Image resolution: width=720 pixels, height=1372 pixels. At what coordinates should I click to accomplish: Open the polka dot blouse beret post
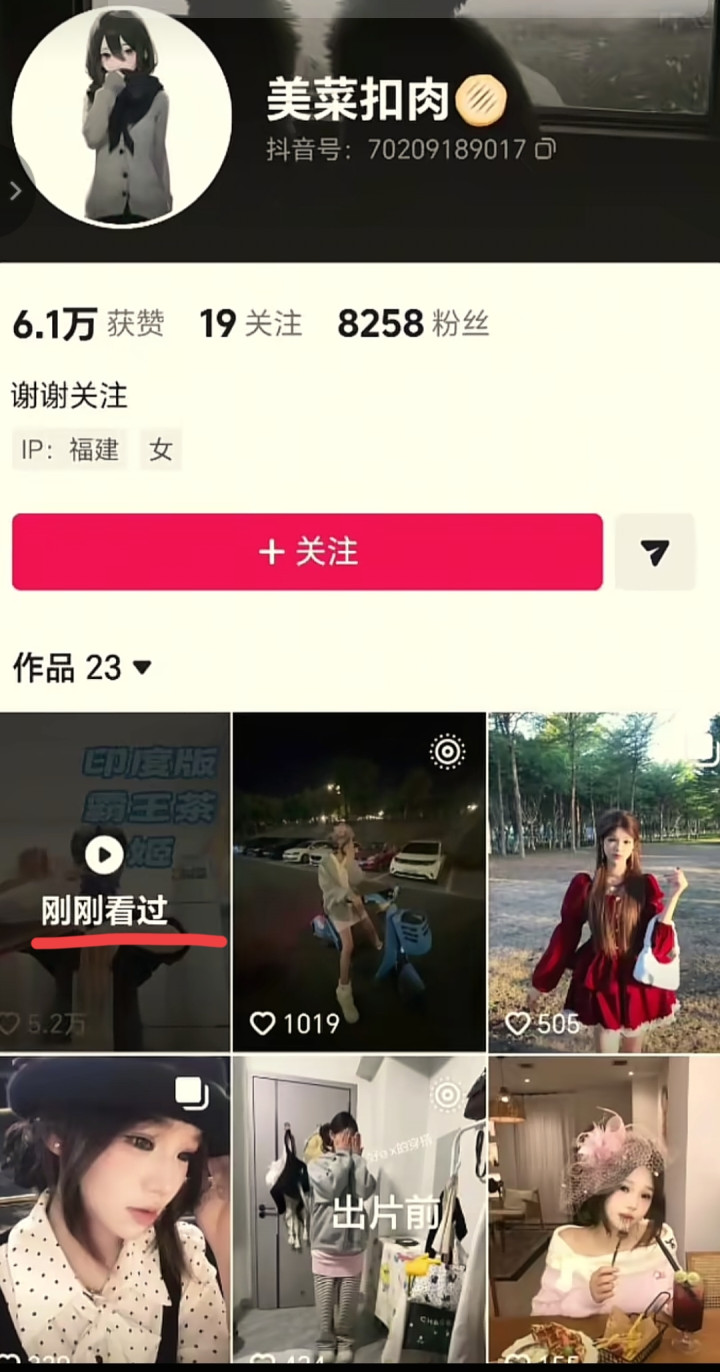click(115, 1210)
